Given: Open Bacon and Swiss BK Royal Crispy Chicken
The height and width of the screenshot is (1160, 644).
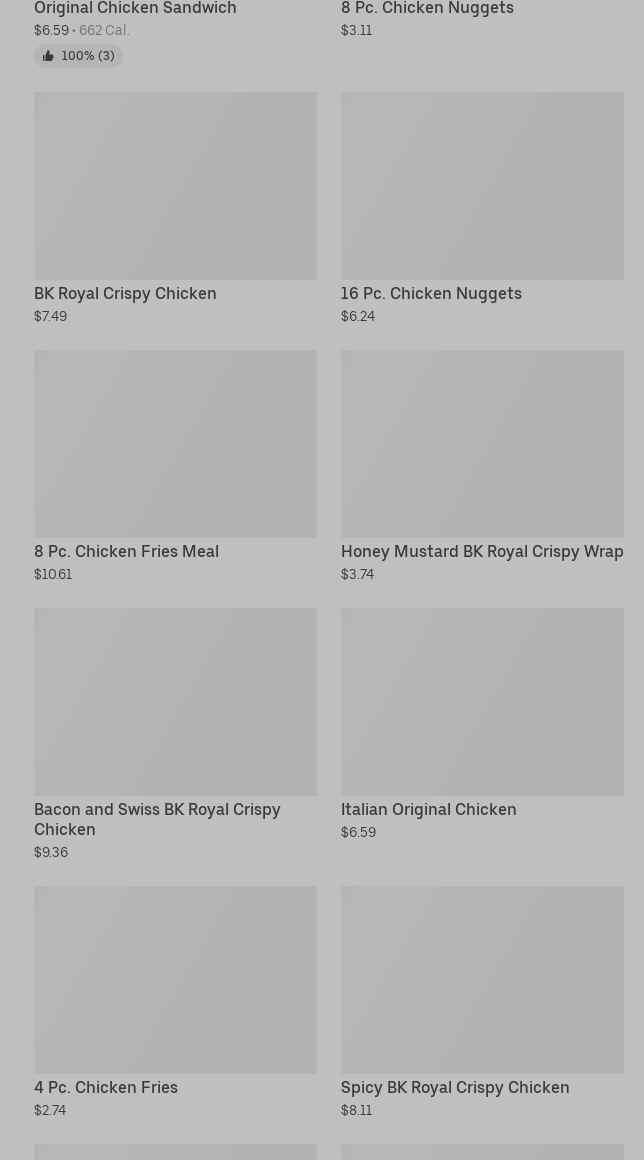Looking at the screenshot, I should pyautogui.click(x=175, y=734).
